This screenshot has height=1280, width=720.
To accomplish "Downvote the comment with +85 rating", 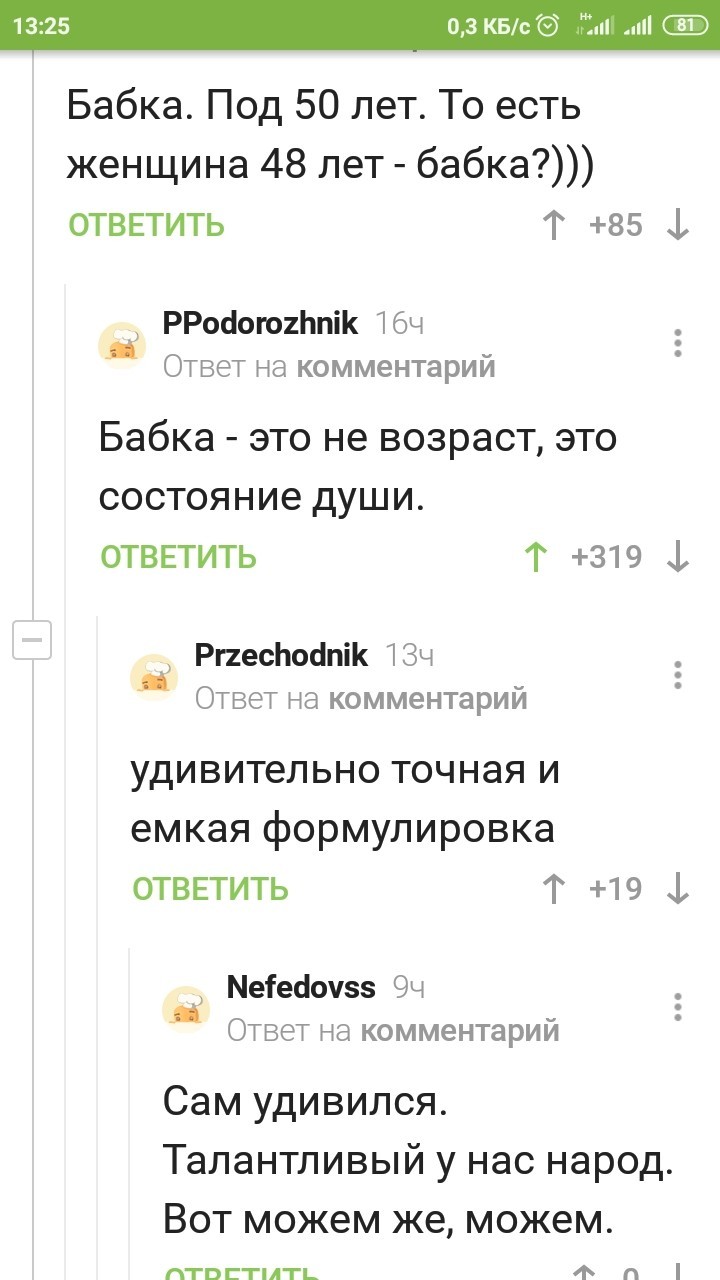I will click(678, 225).
